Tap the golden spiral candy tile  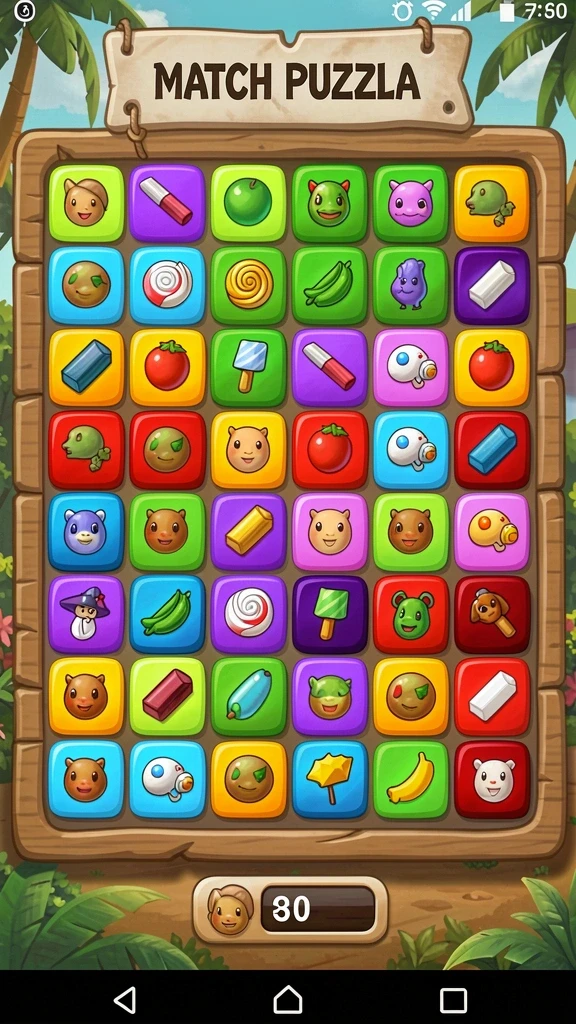[248, 285]
